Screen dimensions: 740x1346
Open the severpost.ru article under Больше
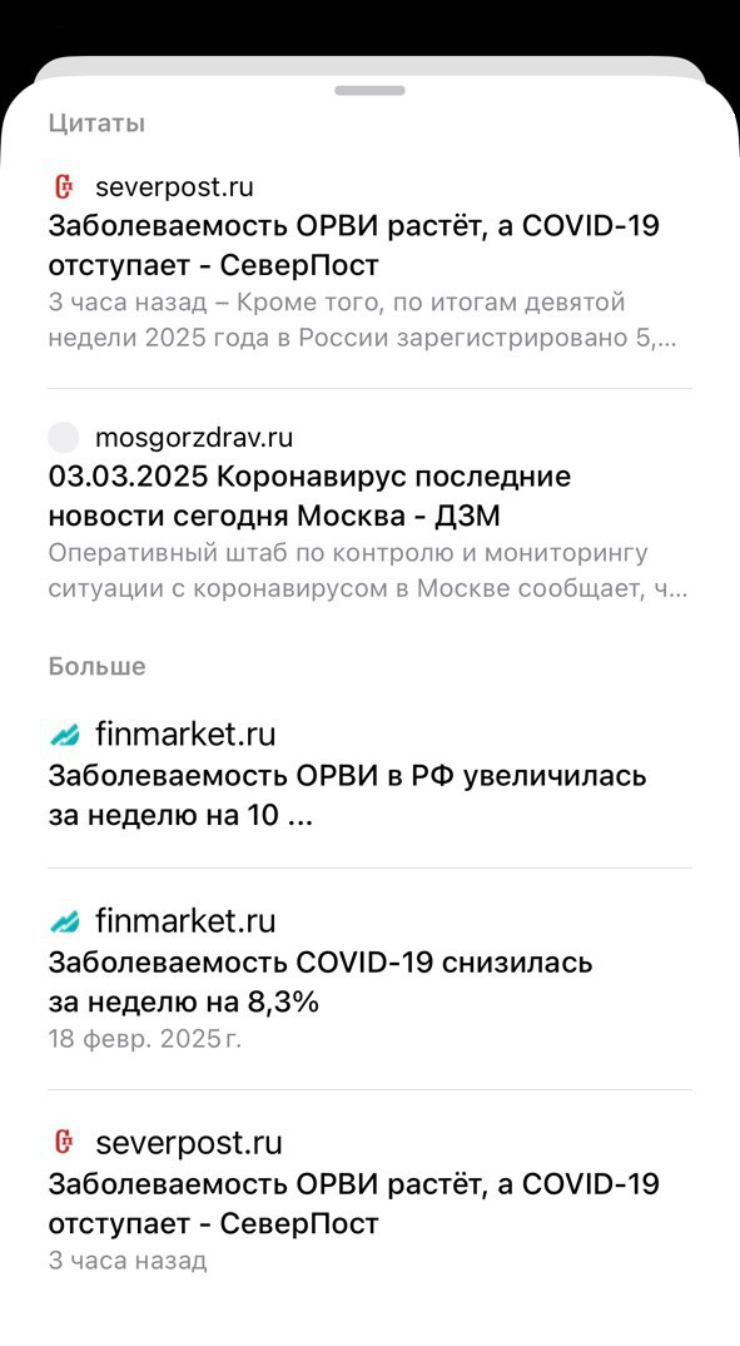[x=354, y=1204]
